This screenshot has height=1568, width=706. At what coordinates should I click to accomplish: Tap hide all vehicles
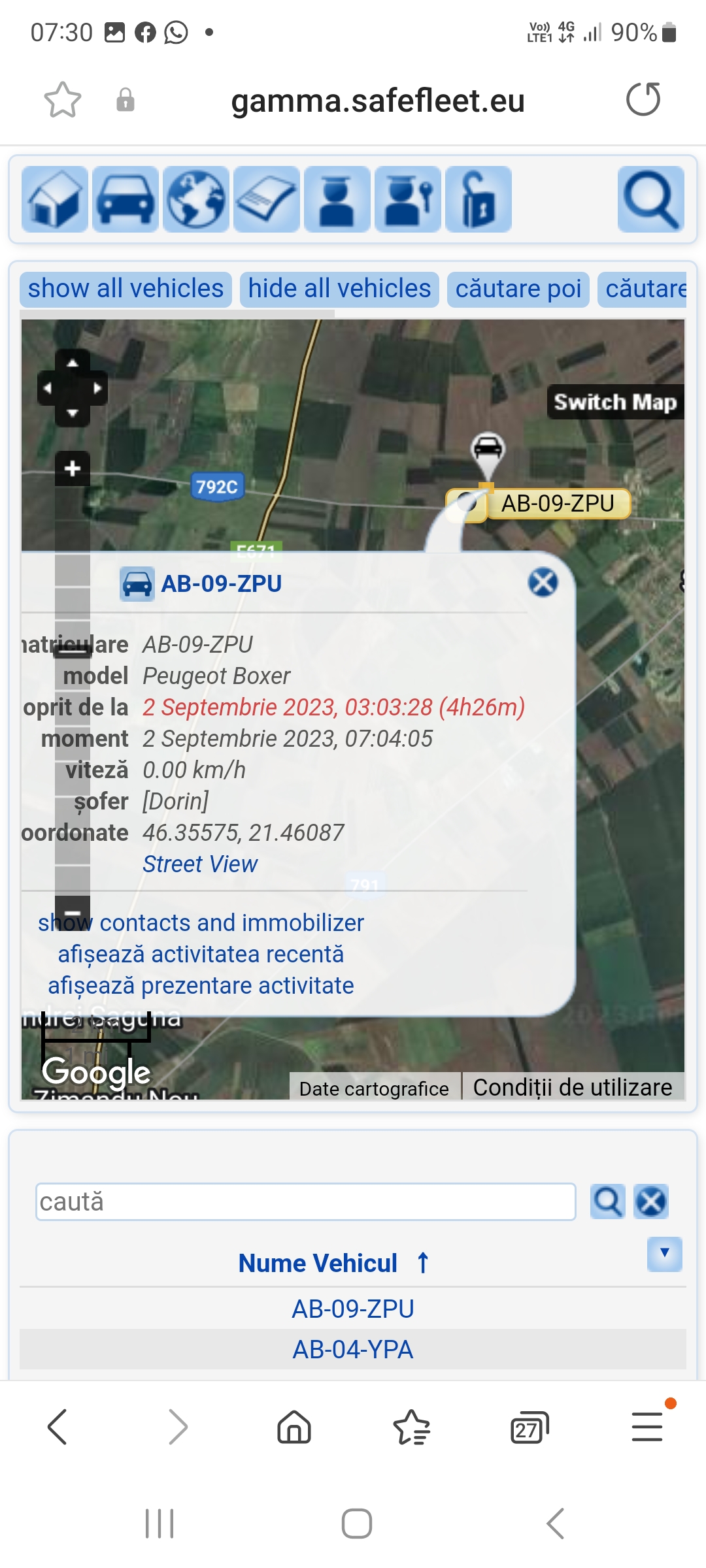pyautogui.click(x=339, y=289)
